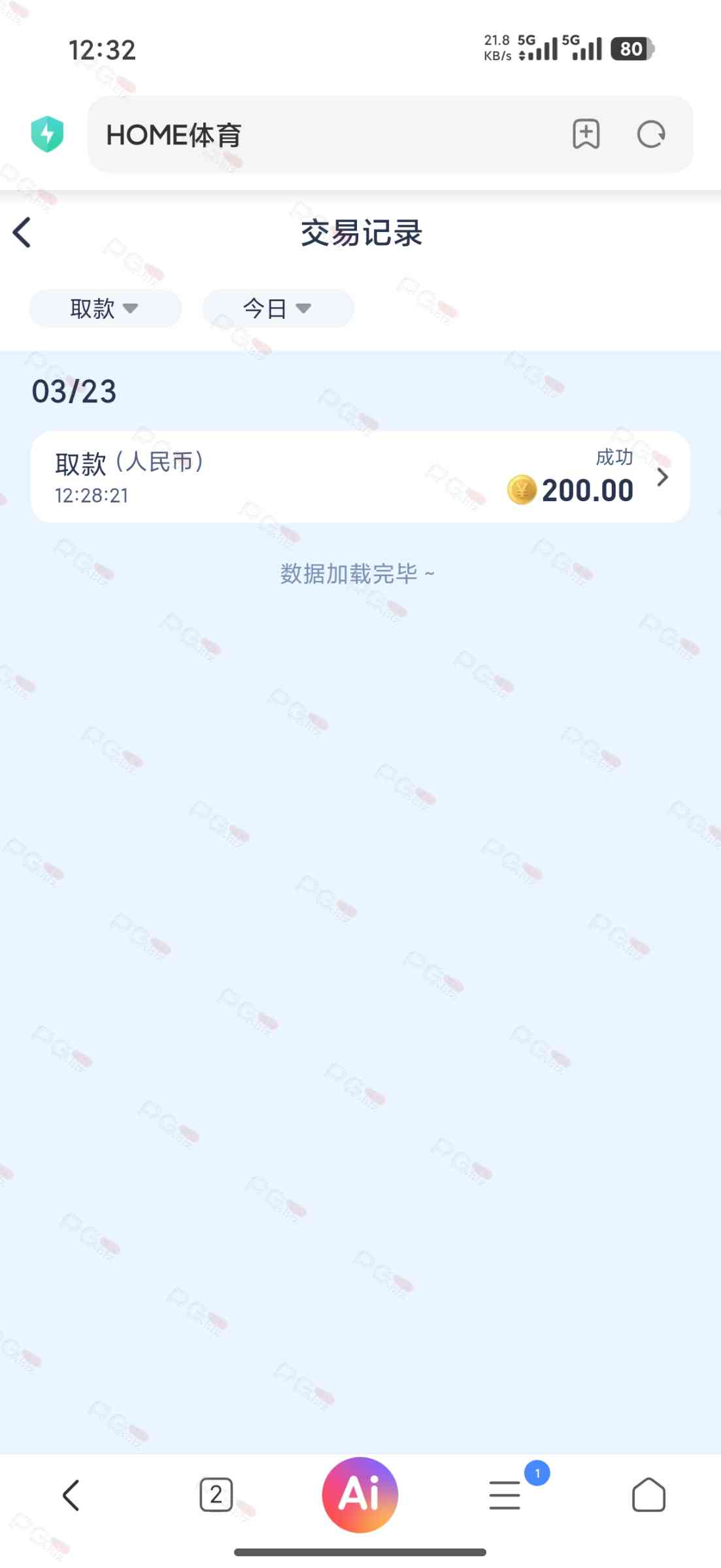The image size is (721, 1568).
Task: Go back from the 交易记录 page
Action: pos(22,233)
